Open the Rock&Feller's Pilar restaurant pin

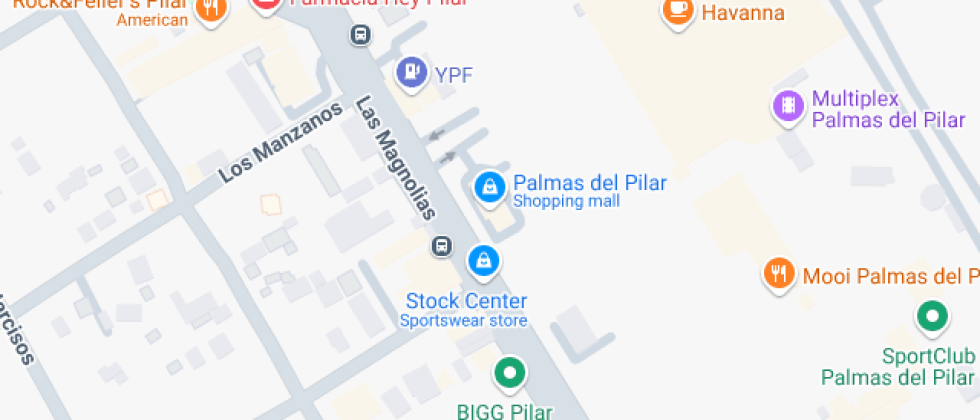(x=210, y=9)
